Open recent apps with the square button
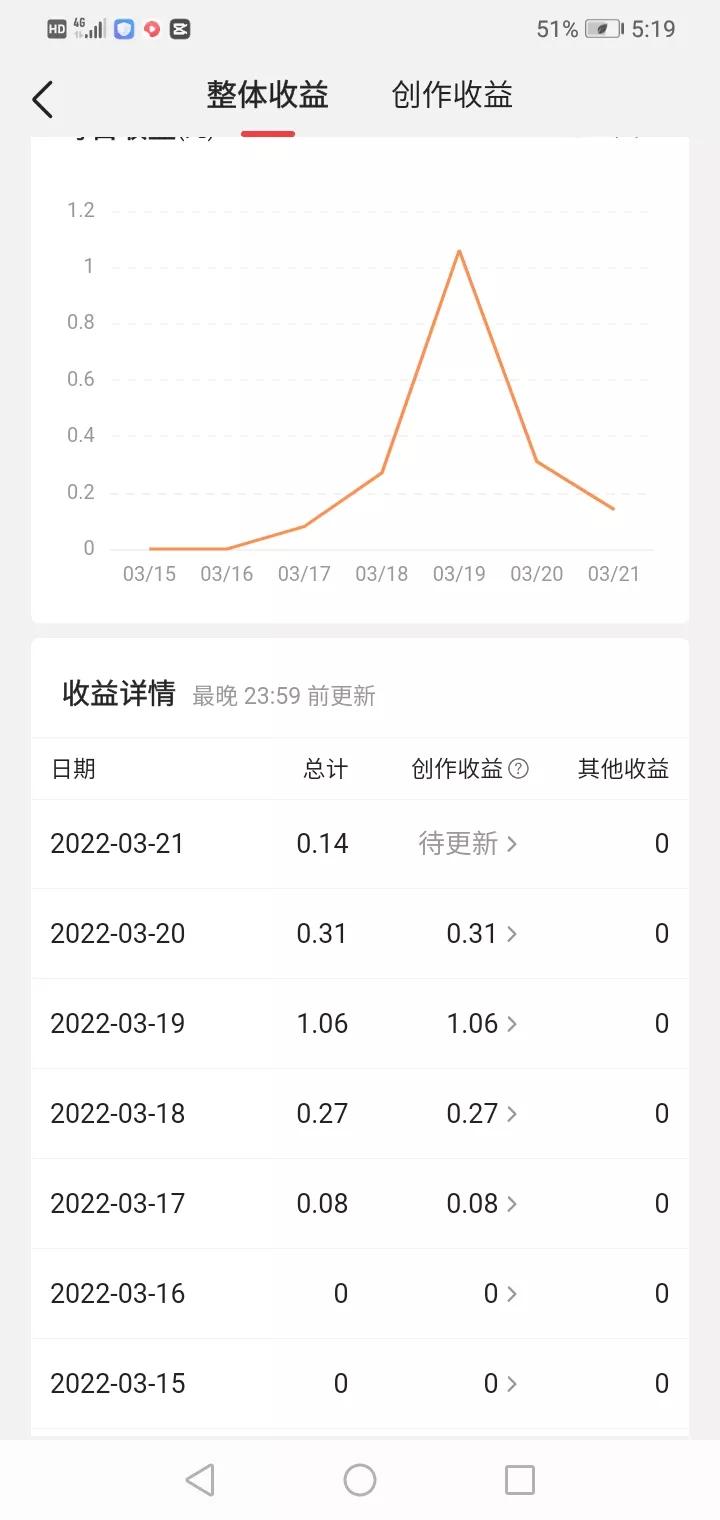Viewport: 720px width, 1520px height. pos(518,1479)
